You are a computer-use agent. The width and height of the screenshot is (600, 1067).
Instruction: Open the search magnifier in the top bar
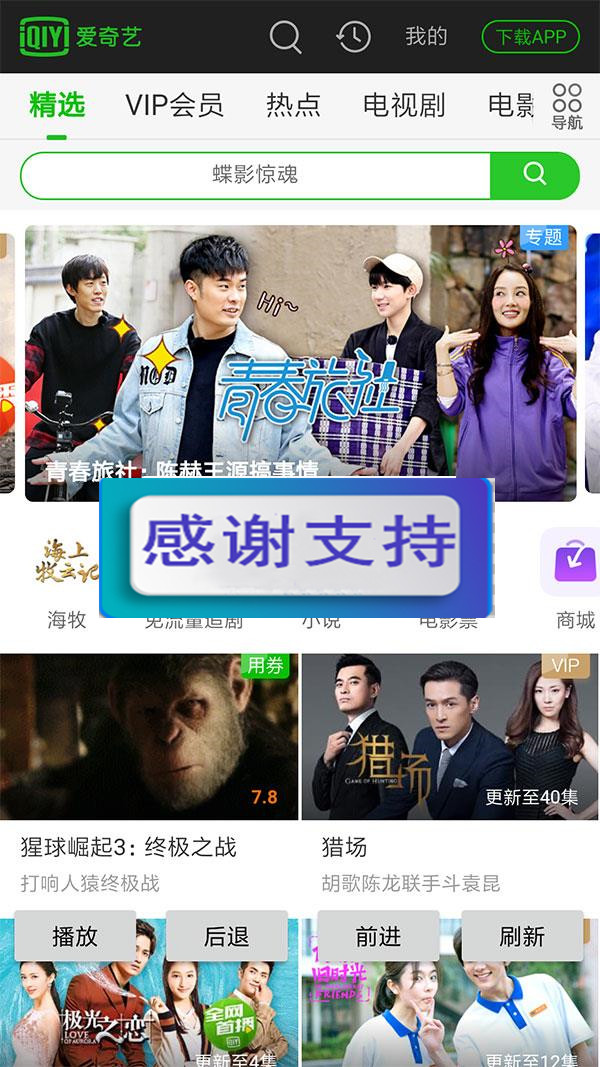285,37
